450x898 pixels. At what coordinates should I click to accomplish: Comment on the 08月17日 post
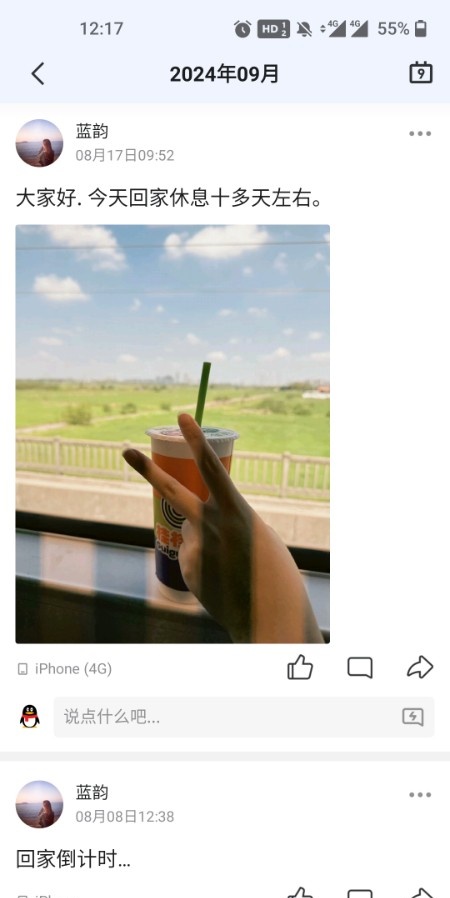[x=360, y=668]
